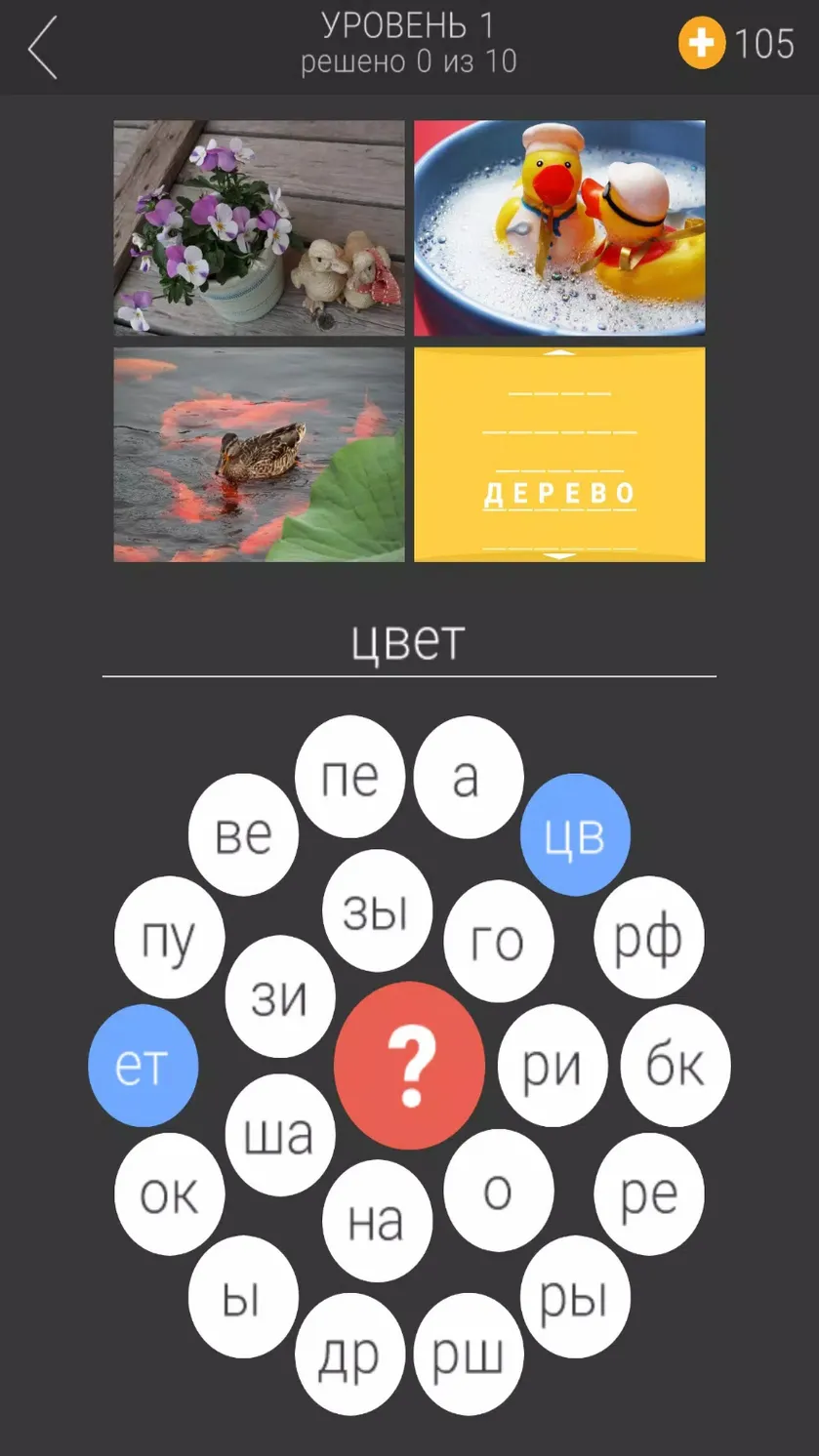The image size is (819, 1456).
Task: Enlarge the duck on pond picture
Action: point(259,455)
